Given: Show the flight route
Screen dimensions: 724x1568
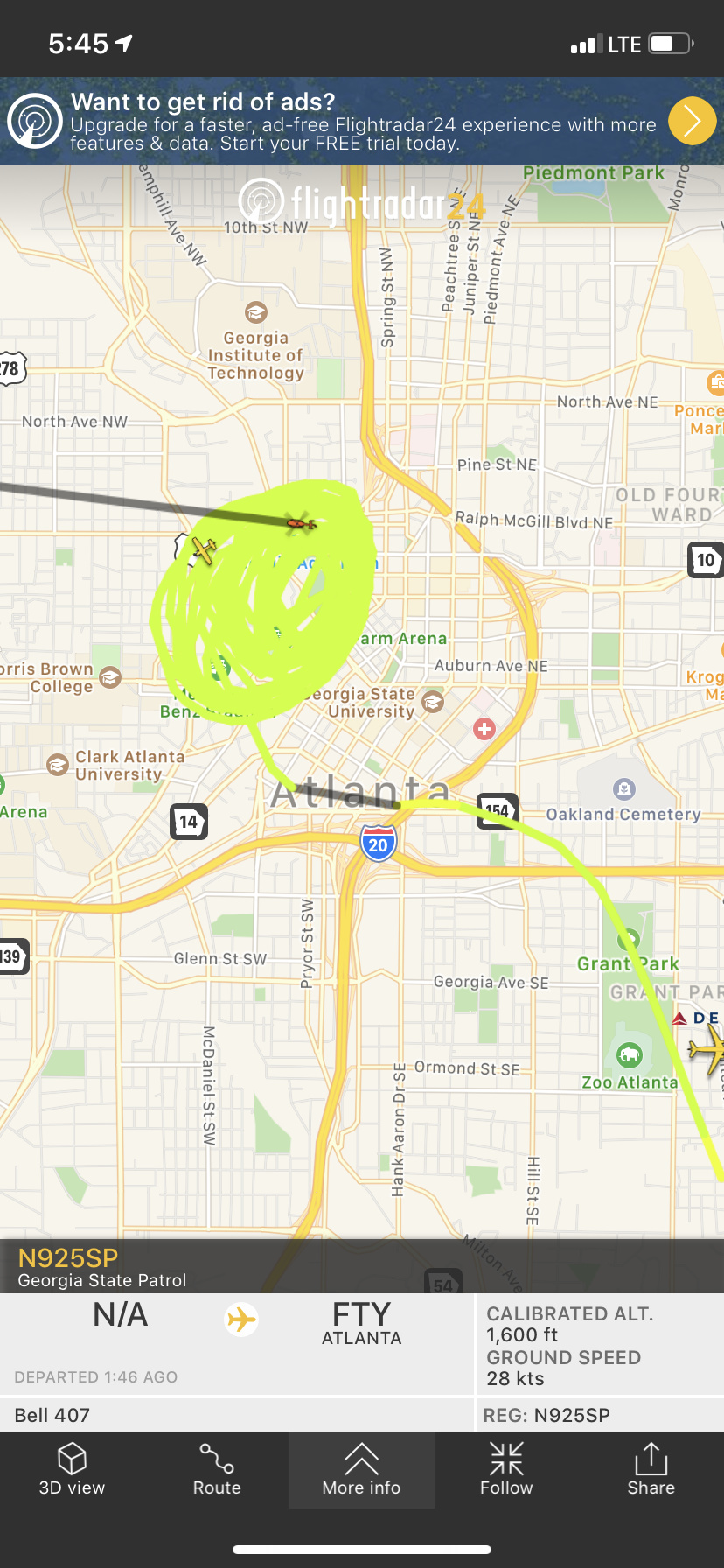Looking at the screenshot, I should pyautogui.click(x=217, y=1469).
